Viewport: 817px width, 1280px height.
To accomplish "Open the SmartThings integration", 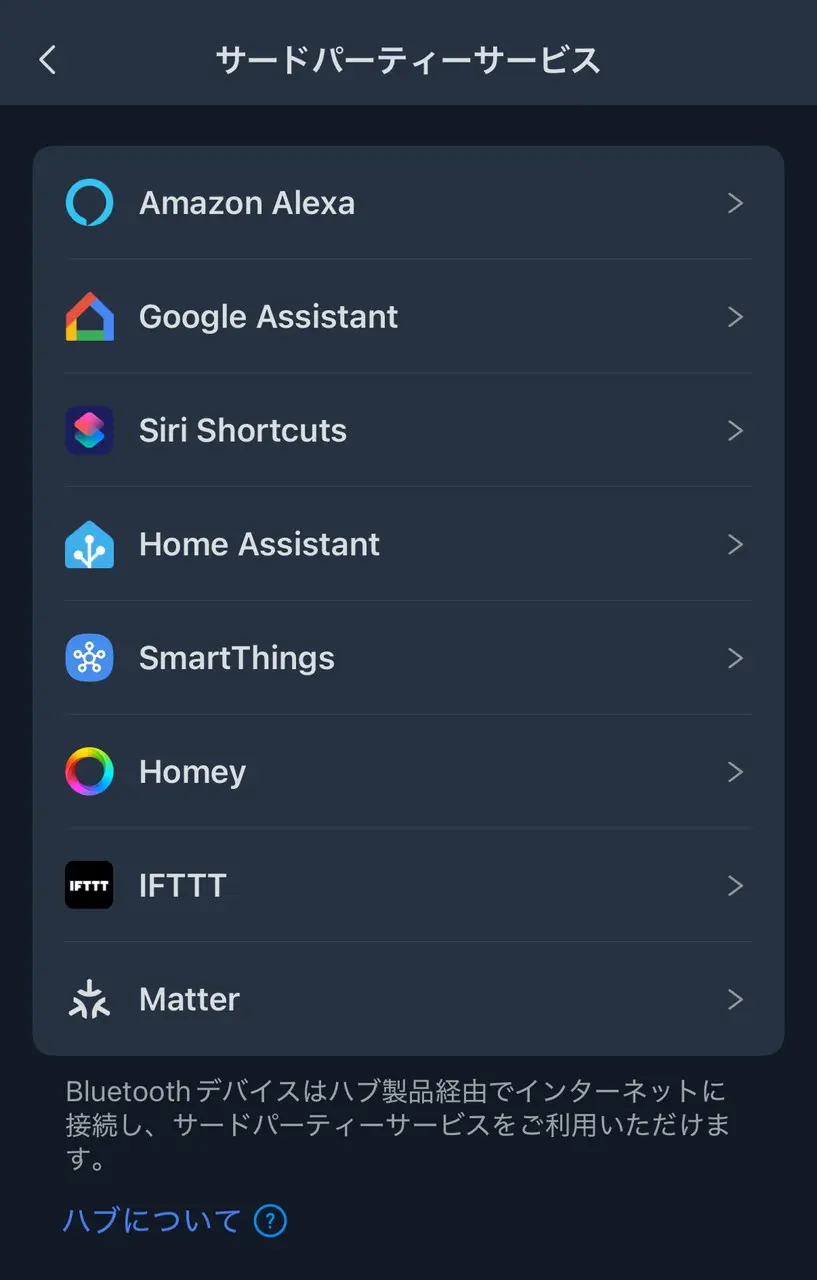I will pyautogui.click(x=408, y=658).
